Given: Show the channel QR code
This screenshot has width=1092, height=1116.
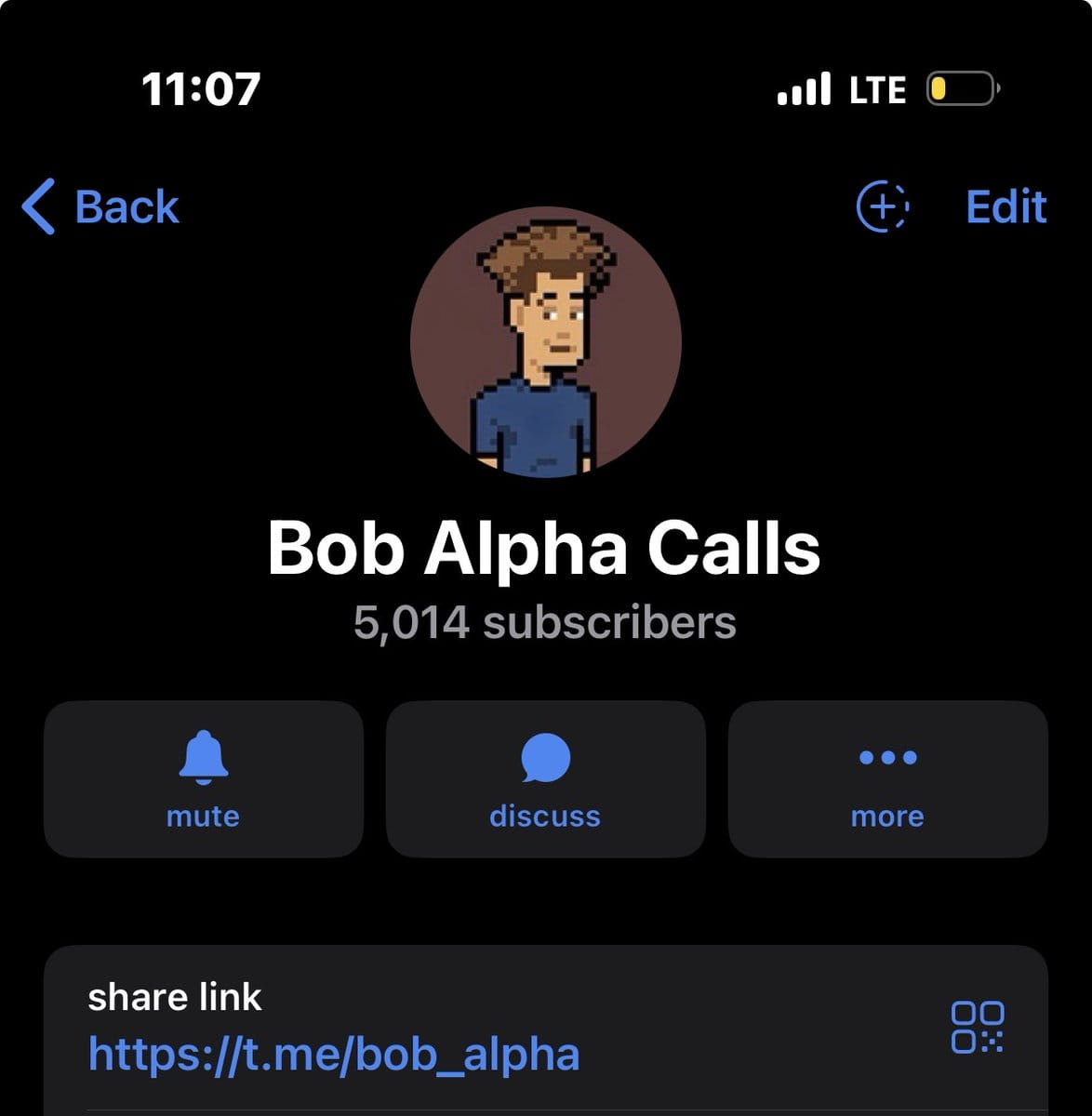Looking at the screenshot, I should [977, 1027].
